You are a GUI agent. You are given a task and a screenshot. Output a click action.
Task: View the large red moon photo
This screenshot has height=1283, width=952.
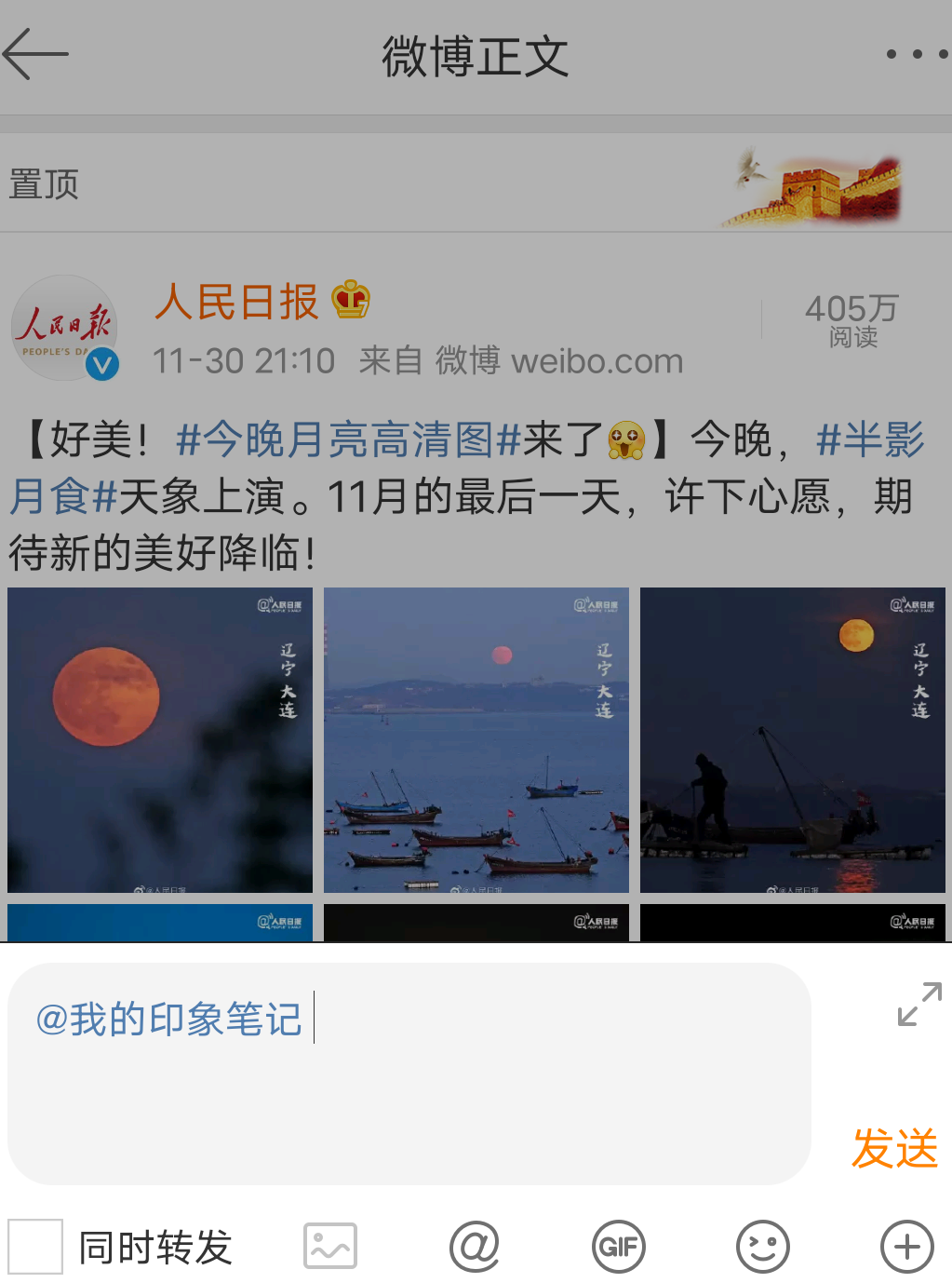pyautogui.click(x=160, y=740)
